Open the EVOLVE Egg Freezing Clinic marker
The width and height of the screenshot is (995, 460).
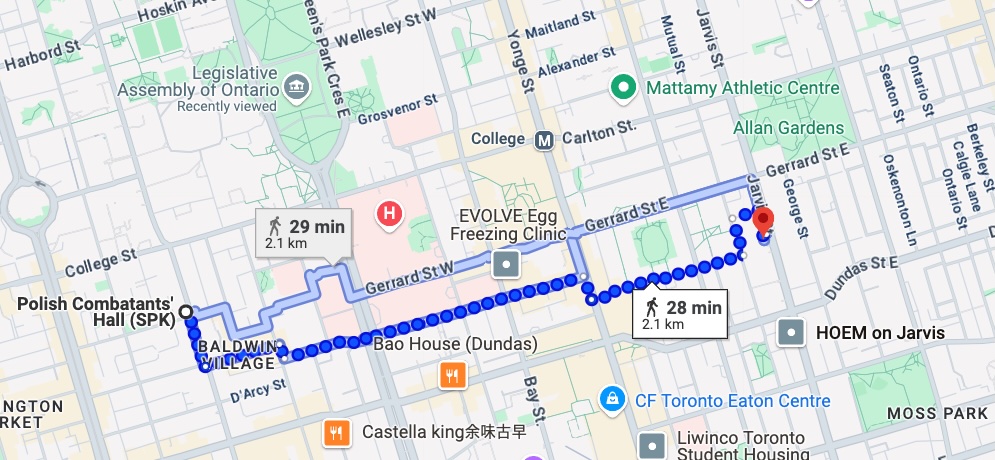pos(506,264)
